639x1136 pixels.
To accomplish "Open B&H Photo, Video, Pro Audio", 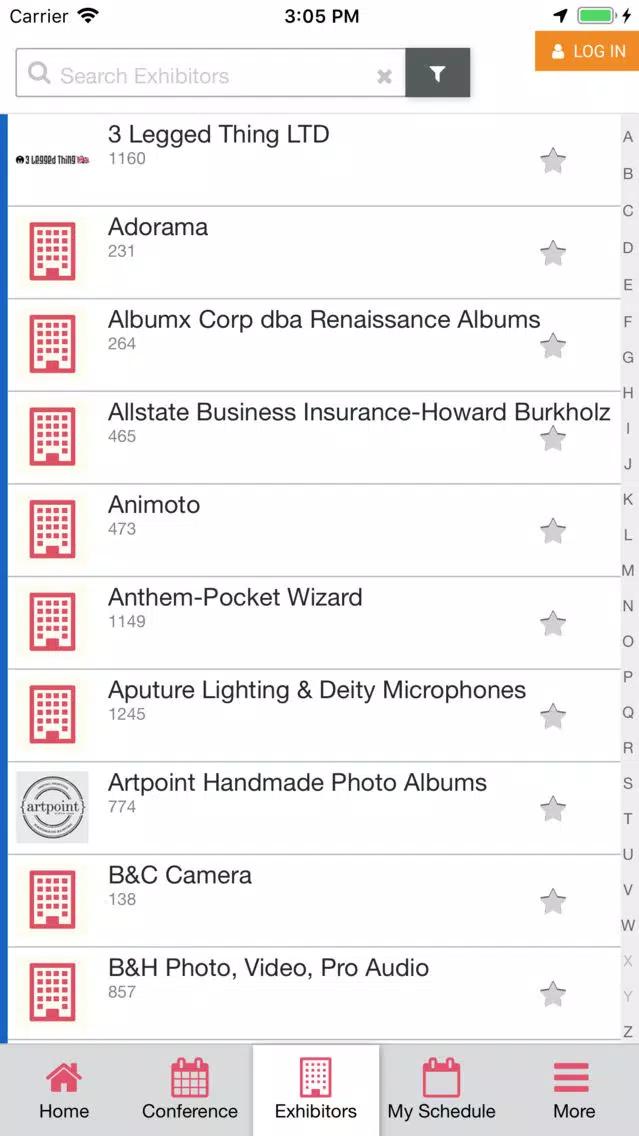I will pos(314,994).
